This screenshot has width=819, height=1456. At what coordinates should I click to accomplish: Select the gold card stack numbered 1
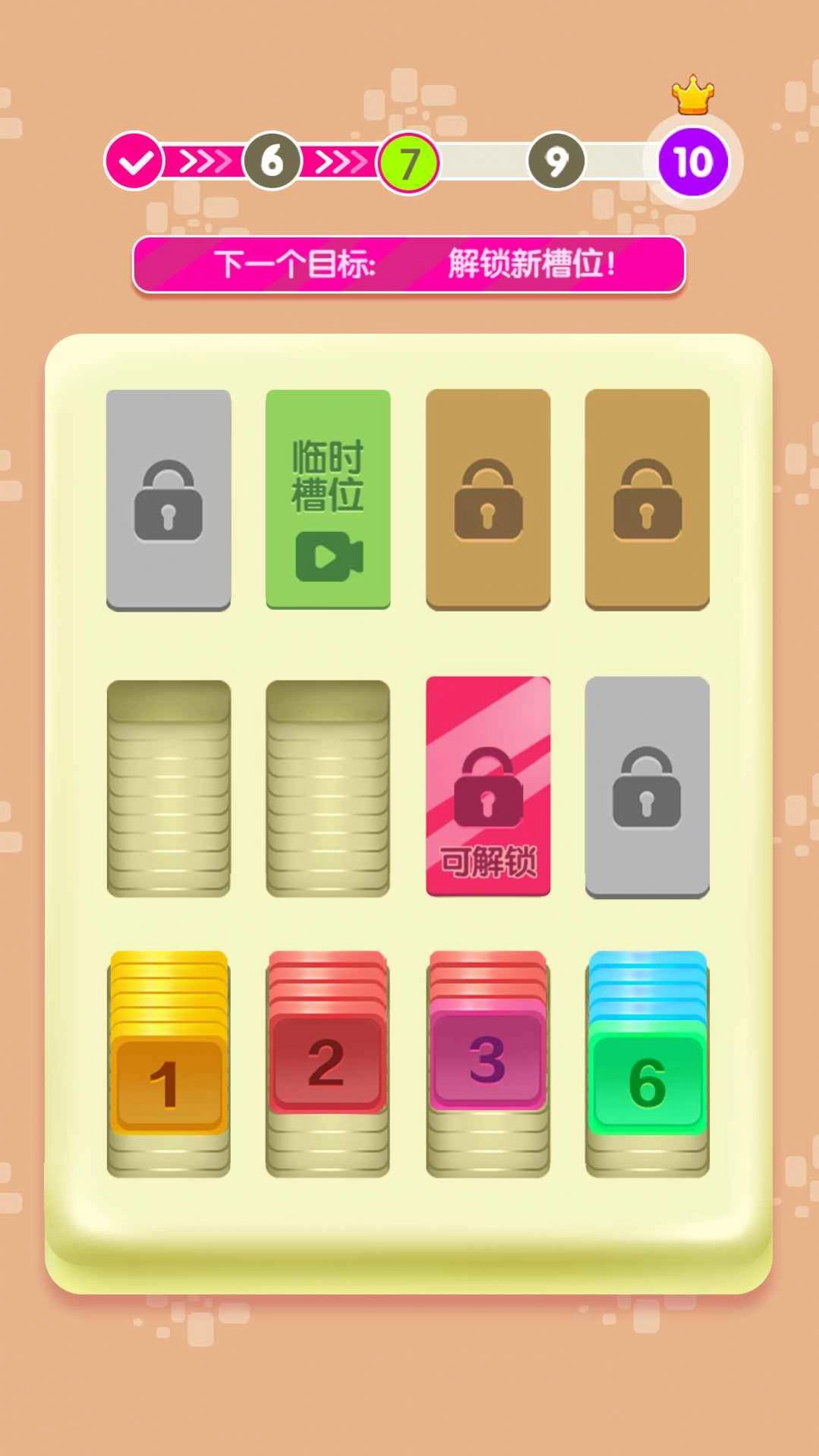[169, 1080]
